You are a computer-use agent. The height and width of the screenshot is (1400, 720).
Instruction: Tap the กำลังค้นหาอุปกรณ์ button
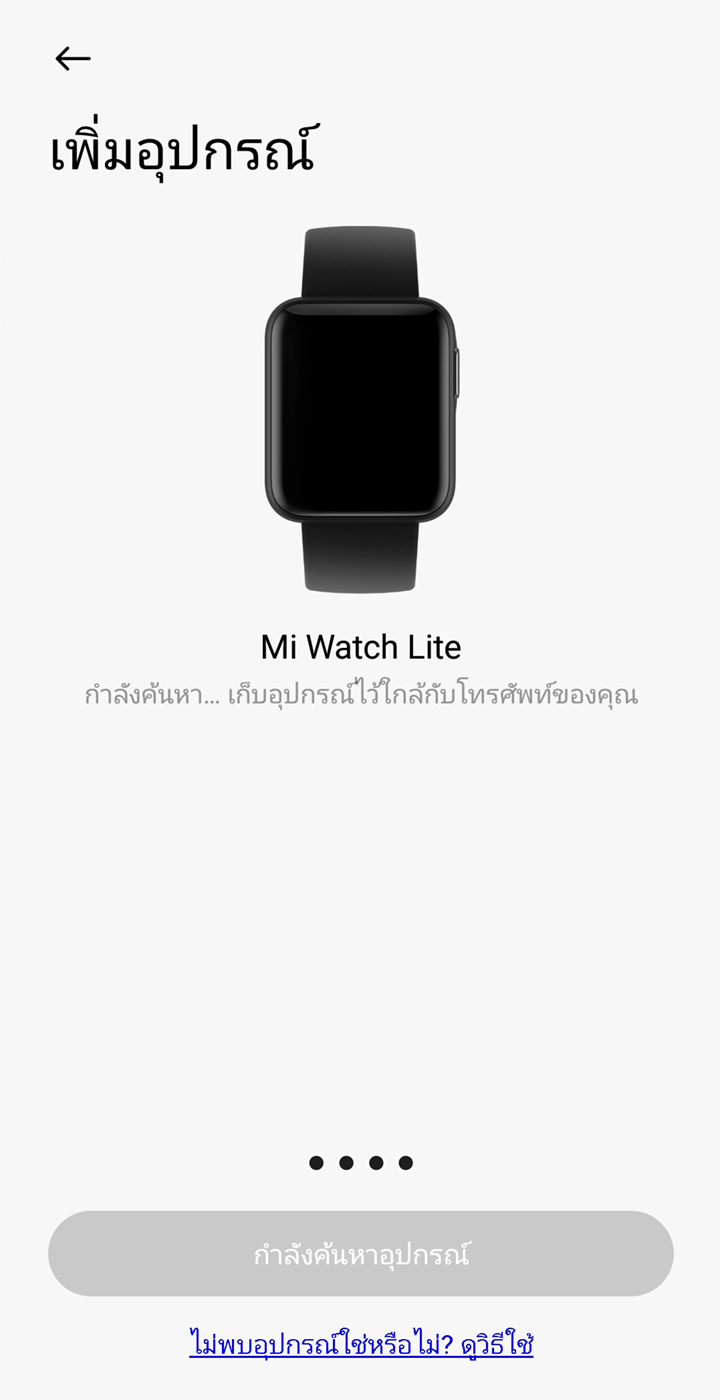(x=360, y=1253)
